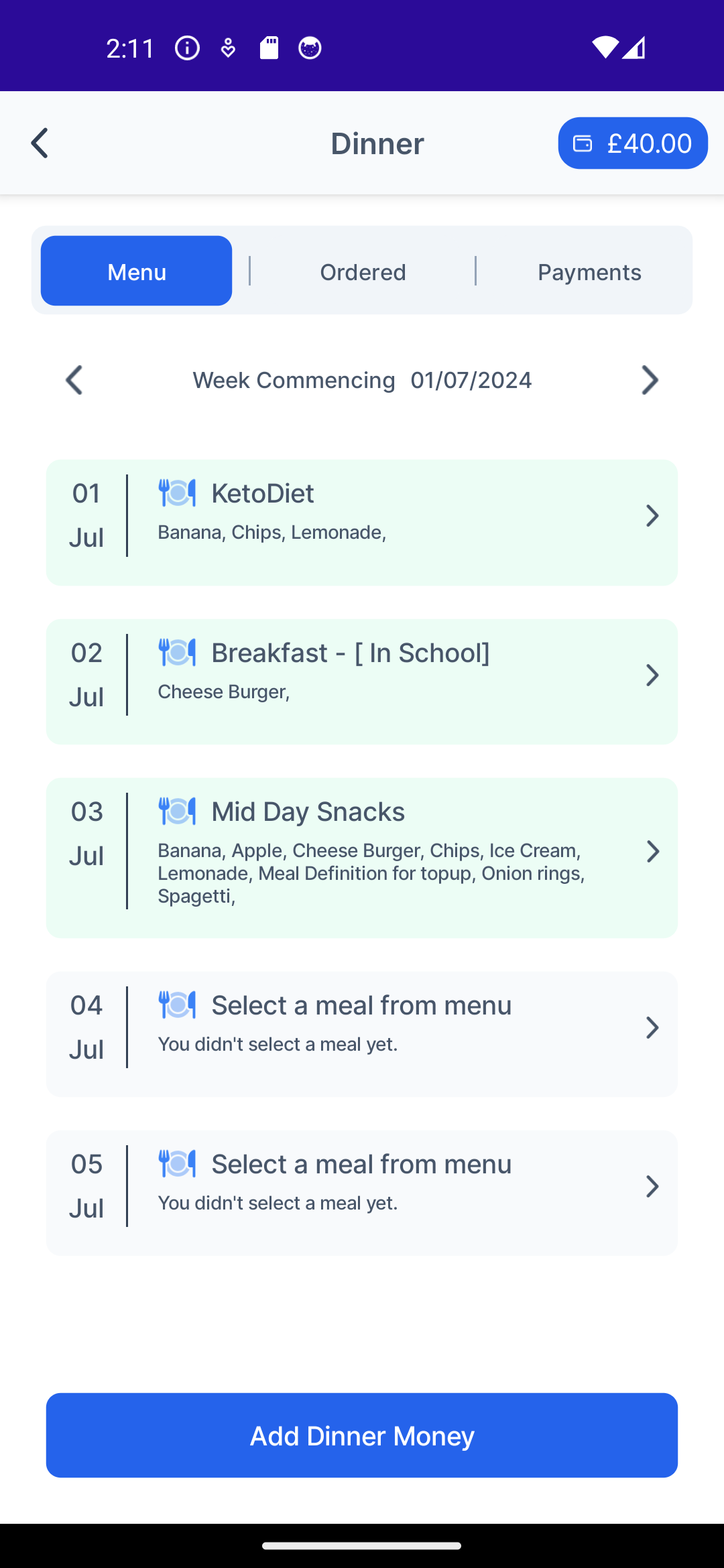Screen dimensions: 724x1568
Task: Switch to the Ordered tab
Action: (363, 271)
